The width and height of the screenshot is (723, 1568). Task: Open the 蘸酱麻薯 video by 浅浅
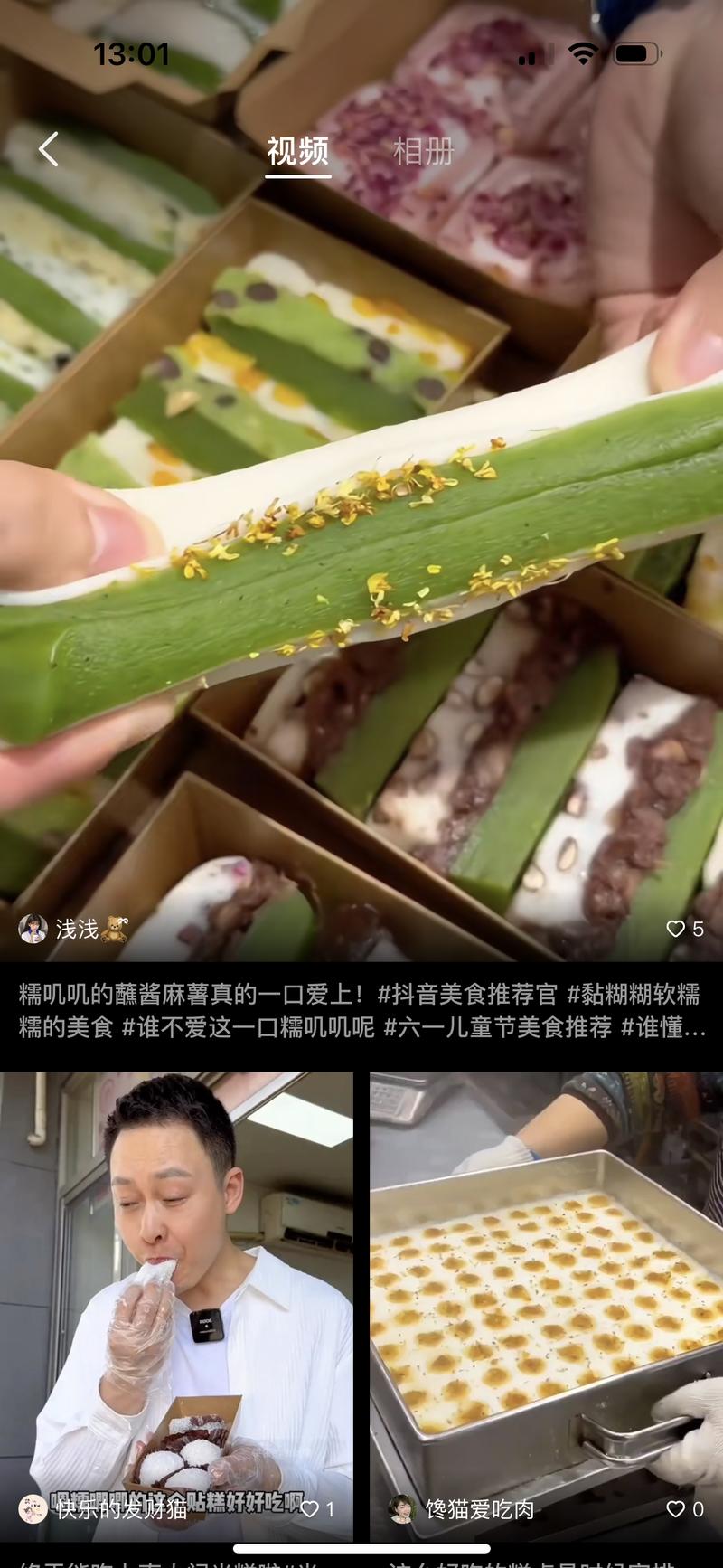click(x=361, y=543)
